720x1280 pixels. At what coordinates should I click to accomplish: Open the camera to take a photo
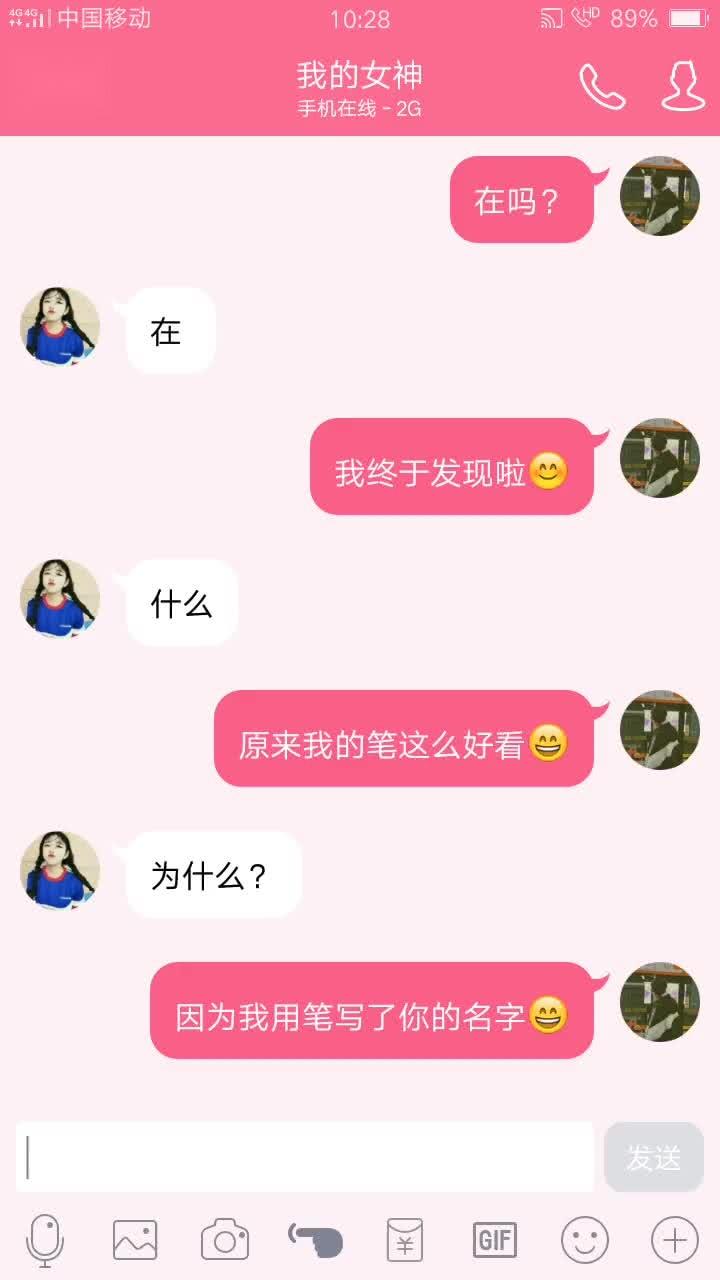(x=225, y=1240)
